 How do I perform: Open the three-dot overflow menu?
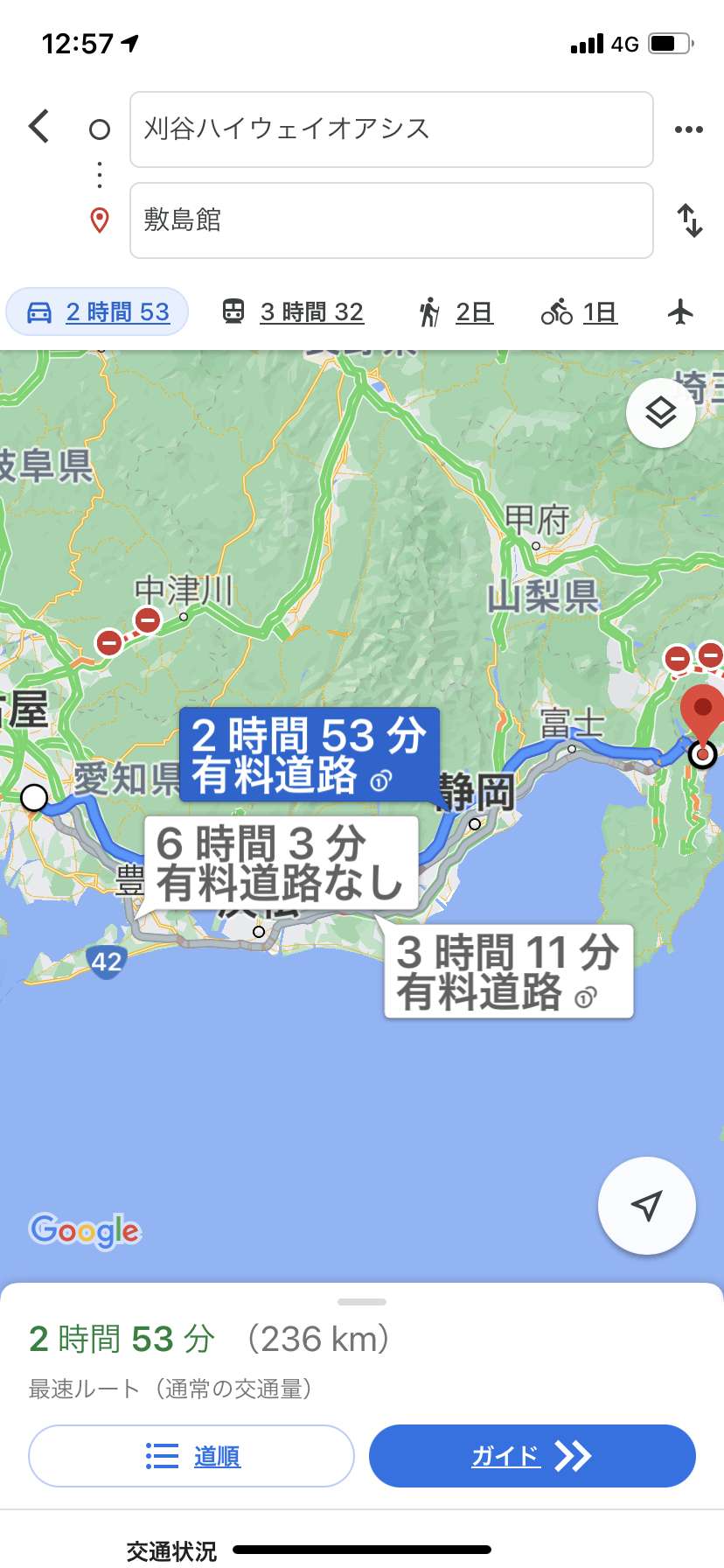click(689, 129)
